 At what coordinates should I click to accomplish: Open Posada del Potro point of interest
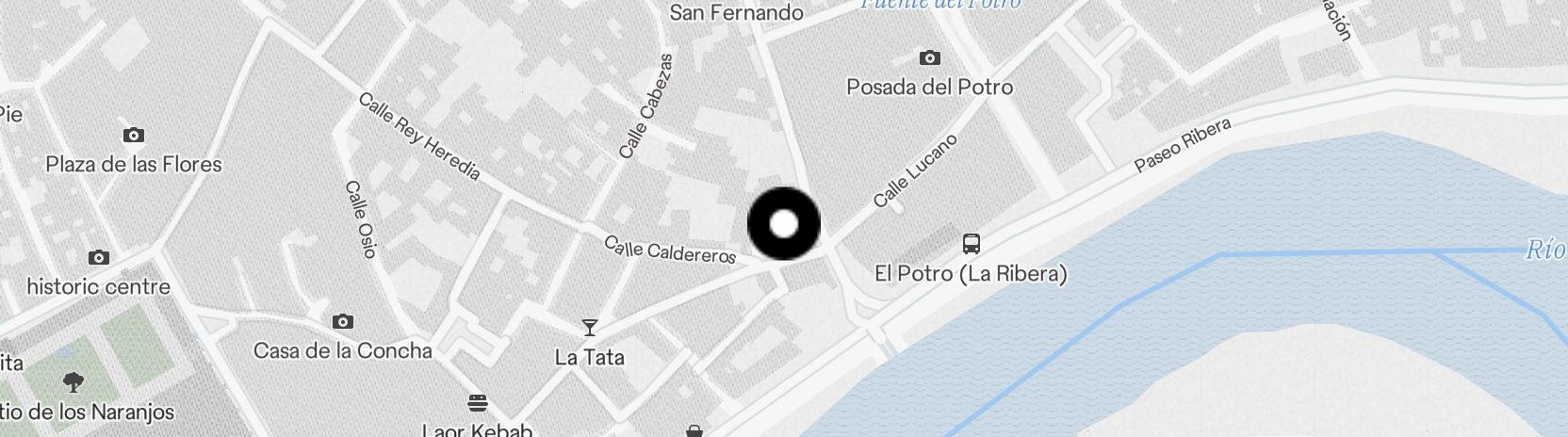click(929, 58)
